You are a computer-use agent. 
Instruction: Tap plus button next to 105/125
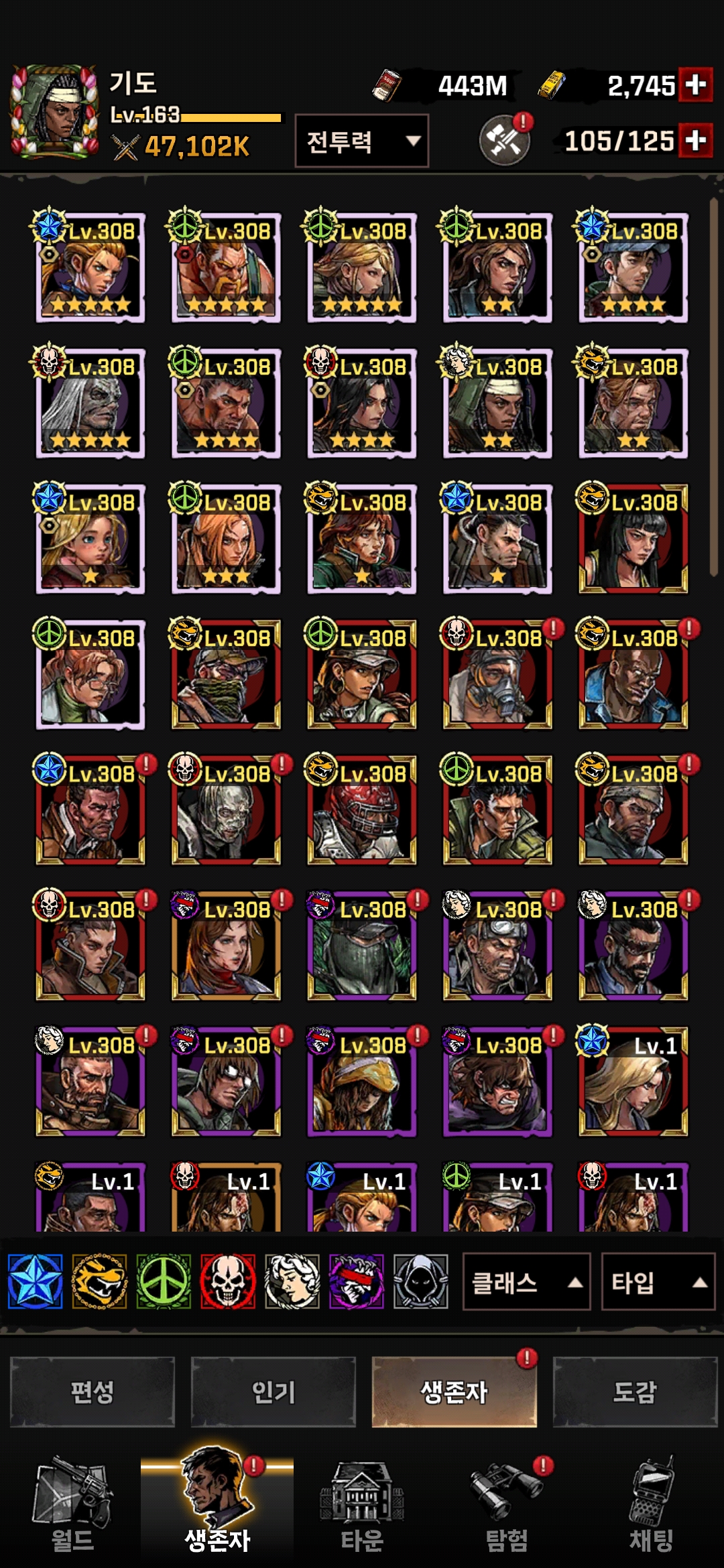[695, 141]
